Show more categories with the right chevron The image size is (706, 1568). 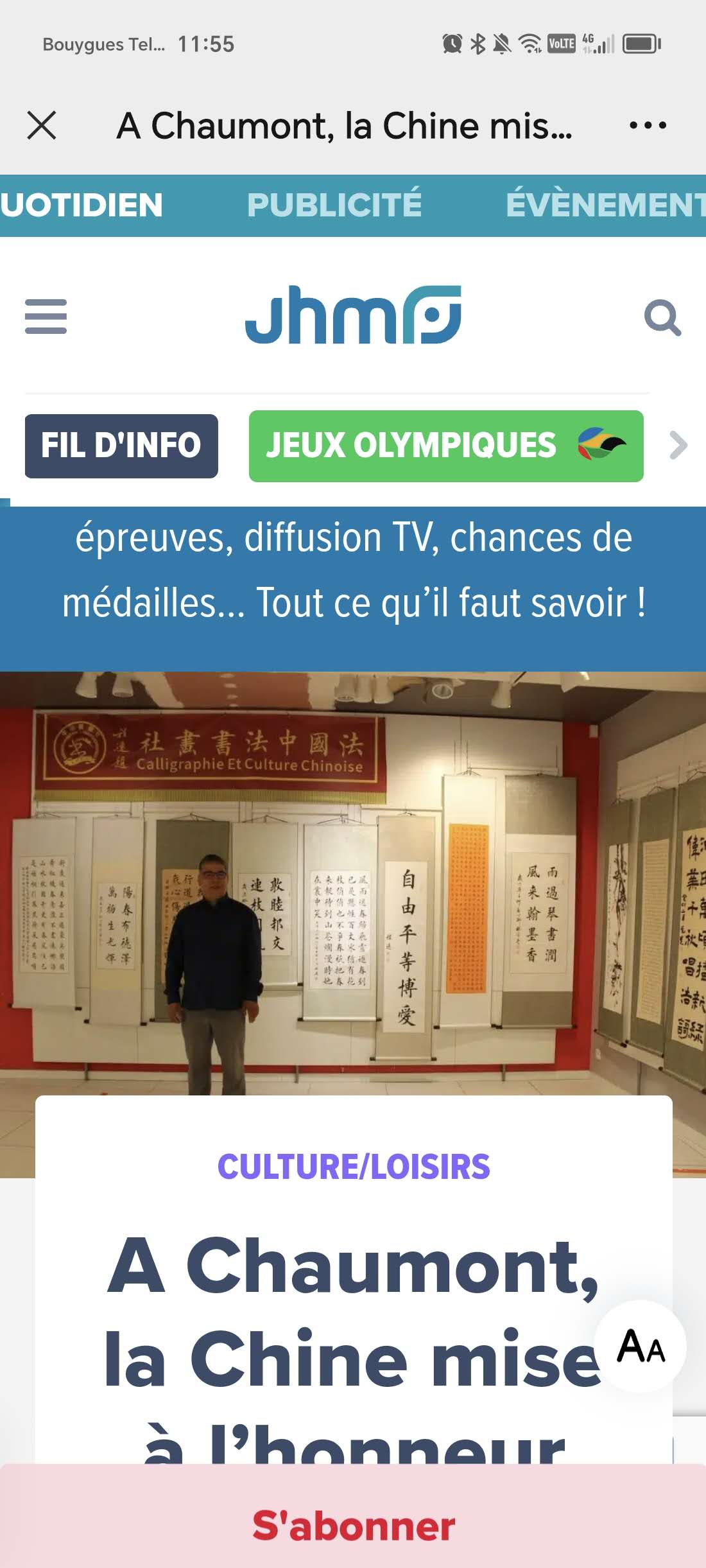(x=678, y=446)
